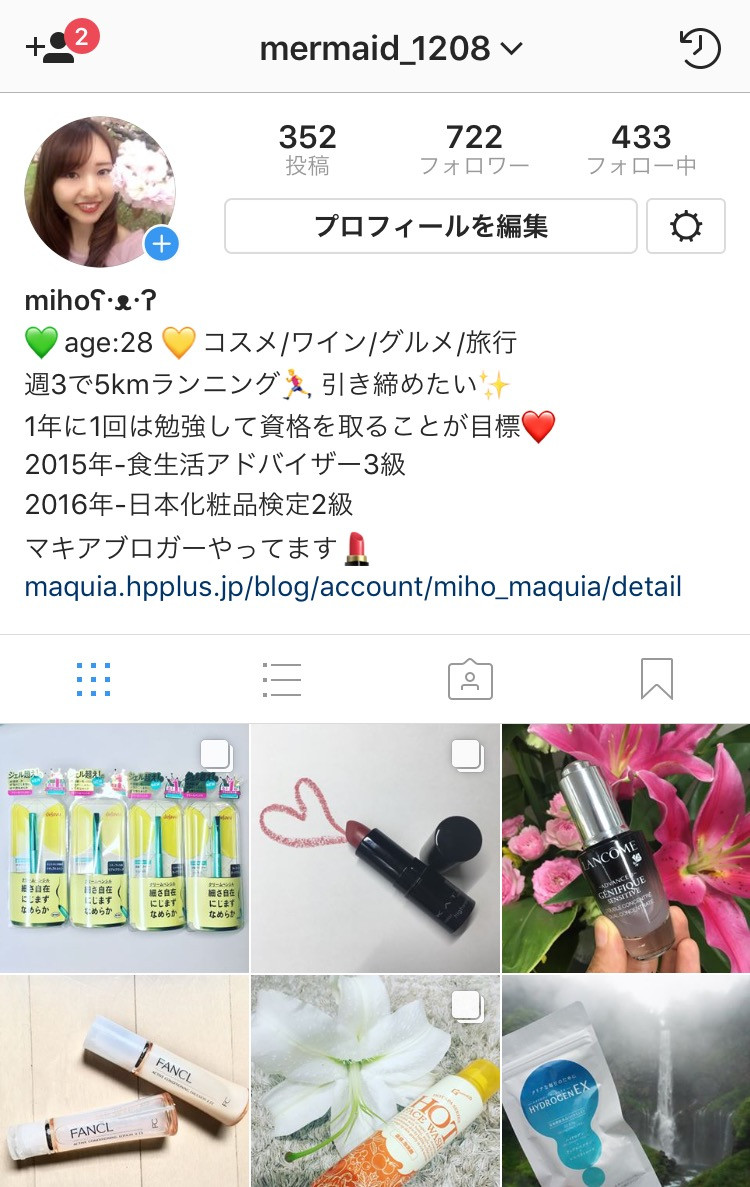
Task: Open the archive clock icon
Action: pos(699,48)
